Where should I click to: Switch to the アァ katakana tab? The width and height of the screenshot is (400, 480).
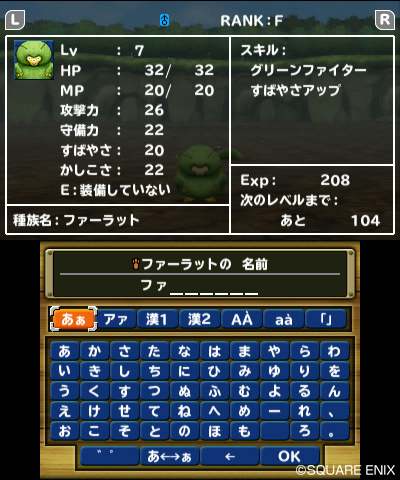115,319
